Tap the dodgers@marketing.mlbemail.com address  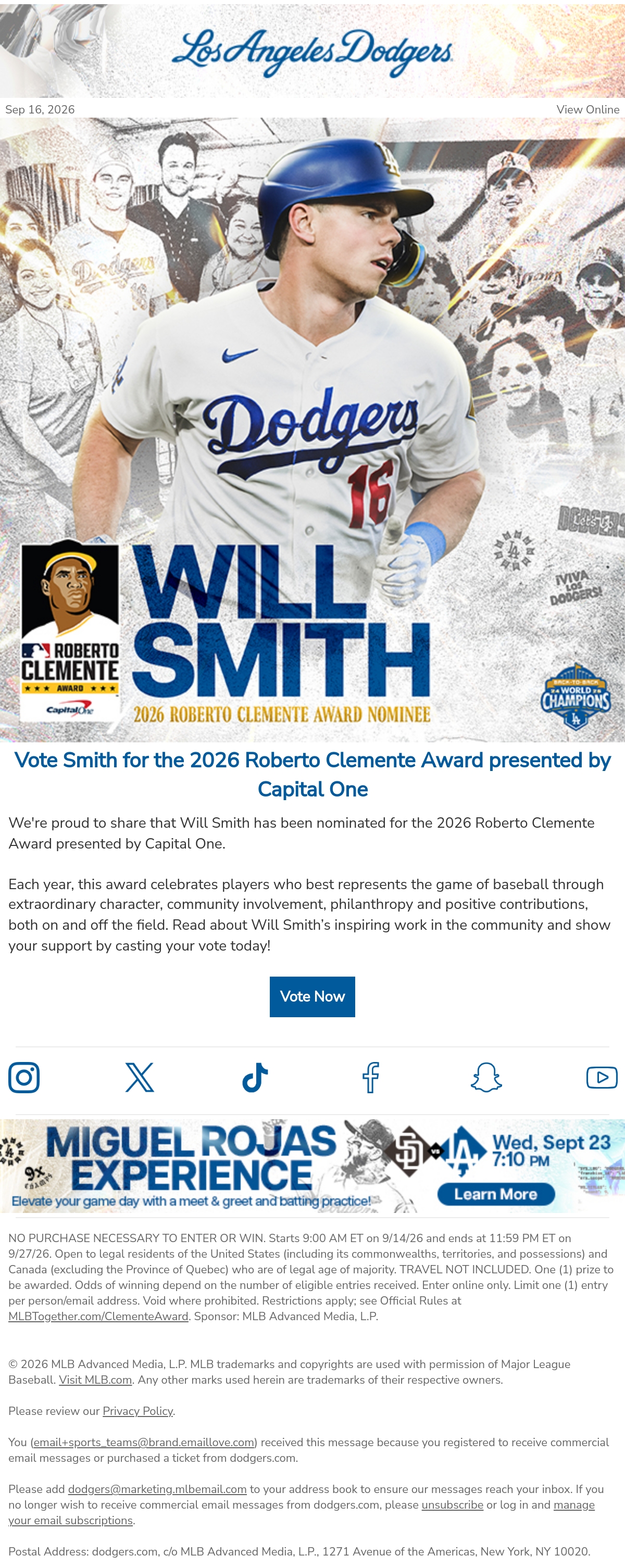[157, 1489]
